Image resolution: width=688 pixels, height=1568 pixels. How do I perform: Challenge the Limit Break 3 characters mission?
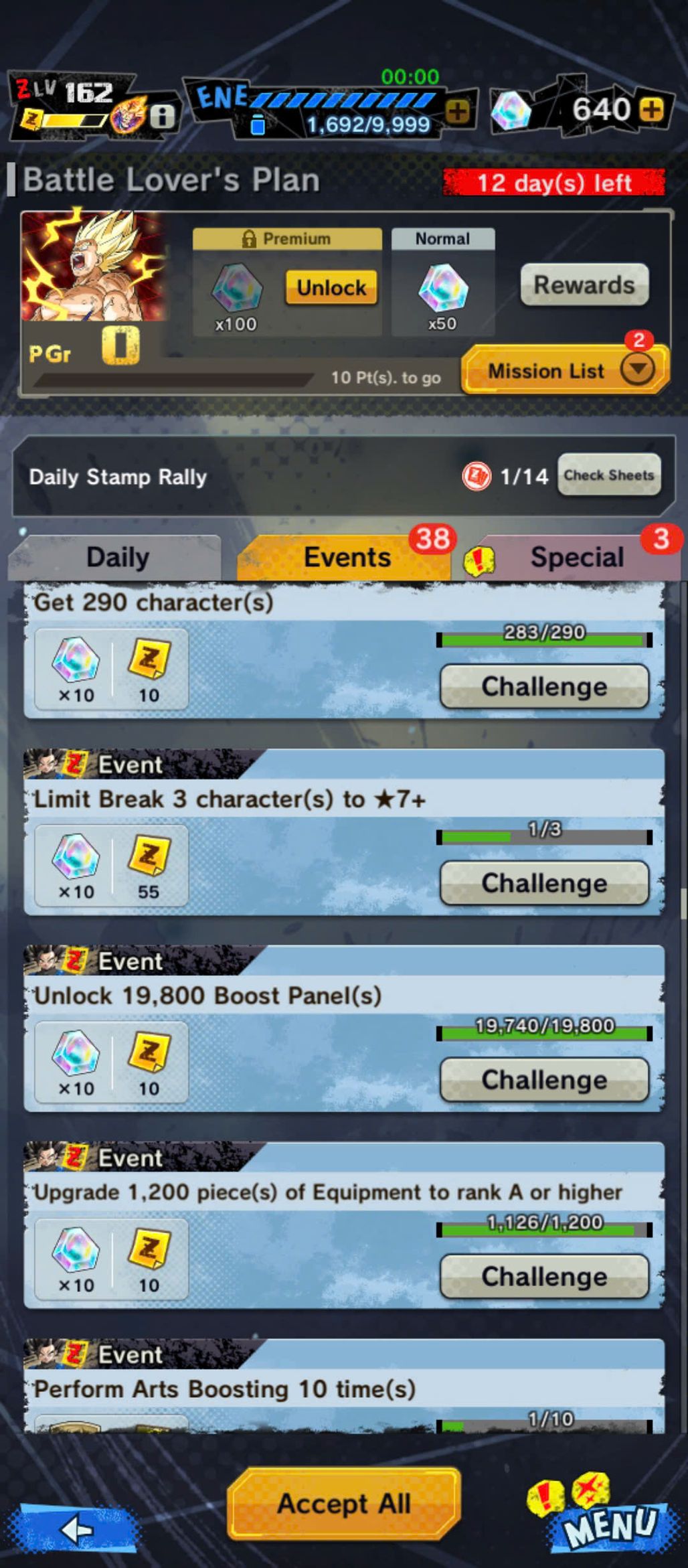[x=544, y=883]
